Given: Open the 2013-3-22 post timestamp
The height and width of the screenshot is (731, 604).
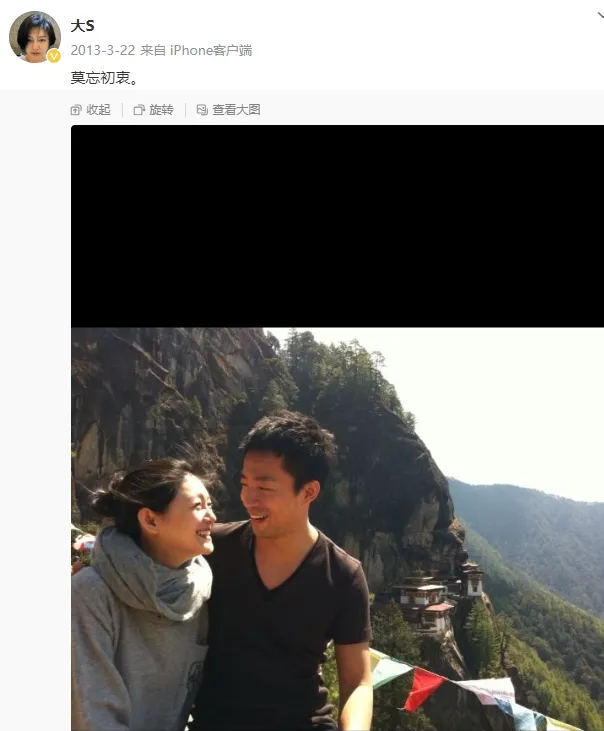Looking at the screenshot, I should point(102,50).
